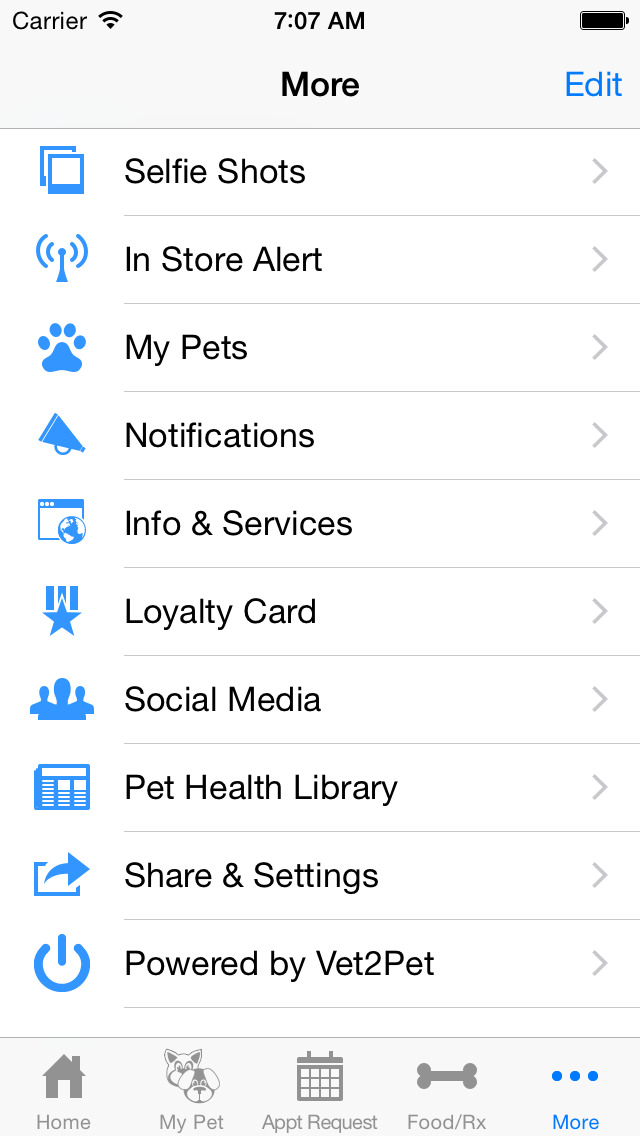Open the Appt Request tab
640x1136 pixels.
320,1088
